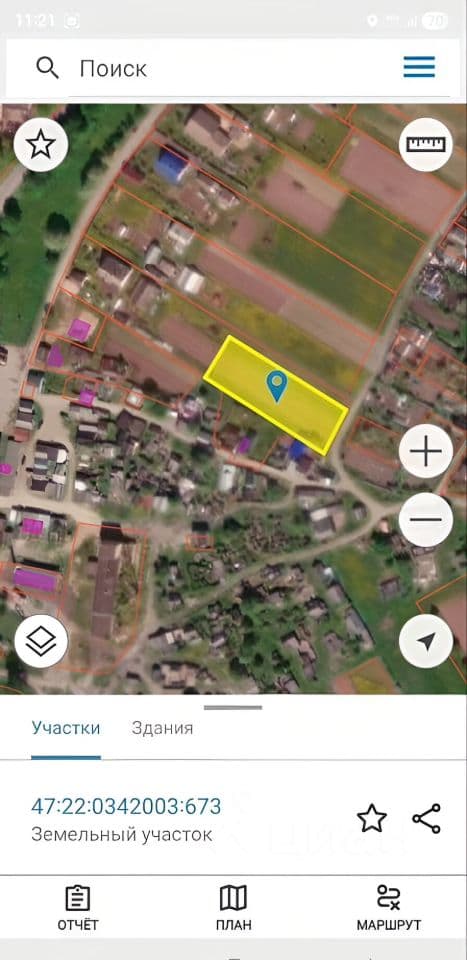Image resolution: width=467 pixels, height=960 pixels.
Task: Tap the blue pin on highlighted parcel
Action: tap(277, 386)
